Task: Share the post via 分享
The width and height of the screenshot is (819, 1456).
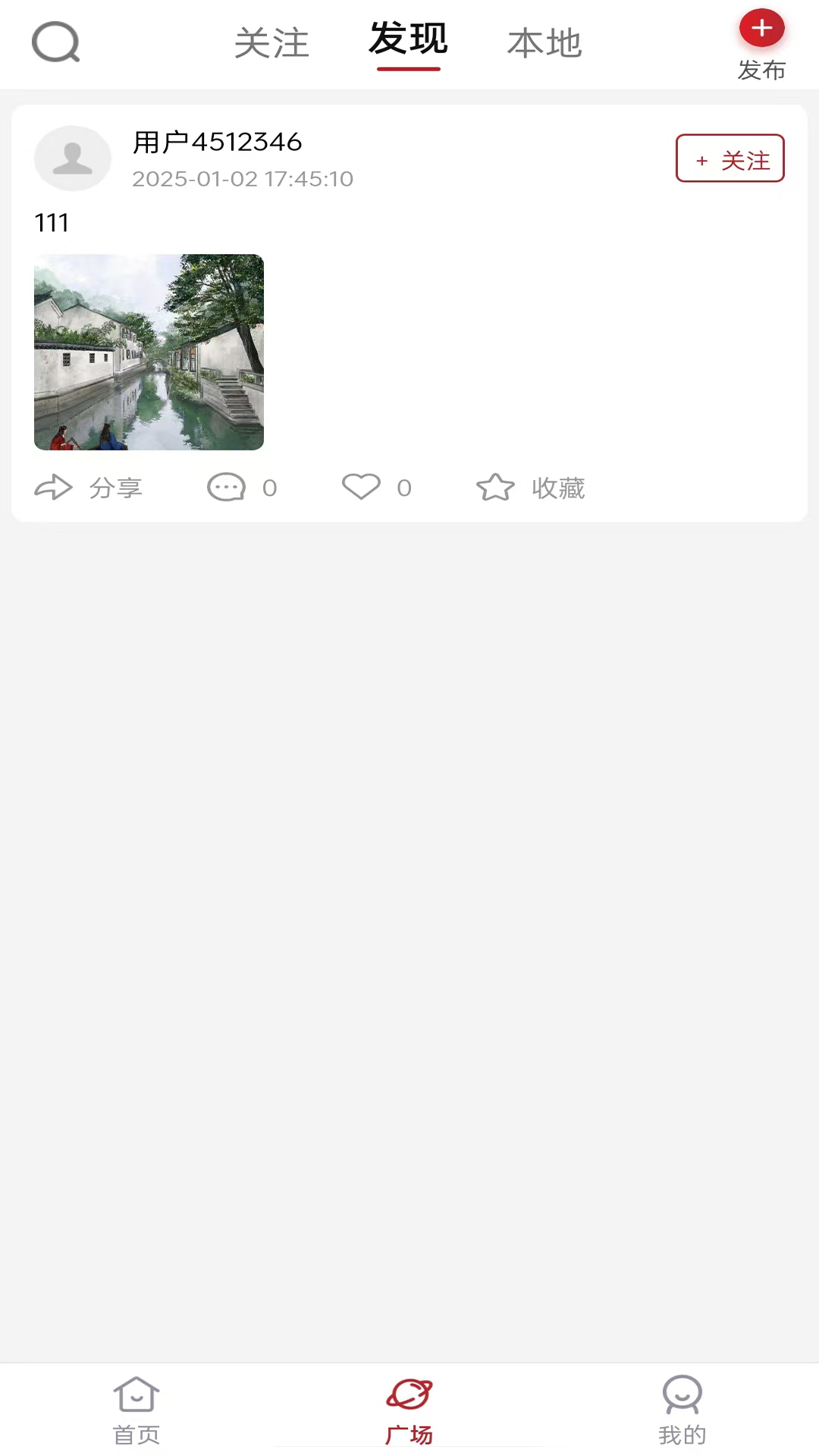Action: [88, 488]
